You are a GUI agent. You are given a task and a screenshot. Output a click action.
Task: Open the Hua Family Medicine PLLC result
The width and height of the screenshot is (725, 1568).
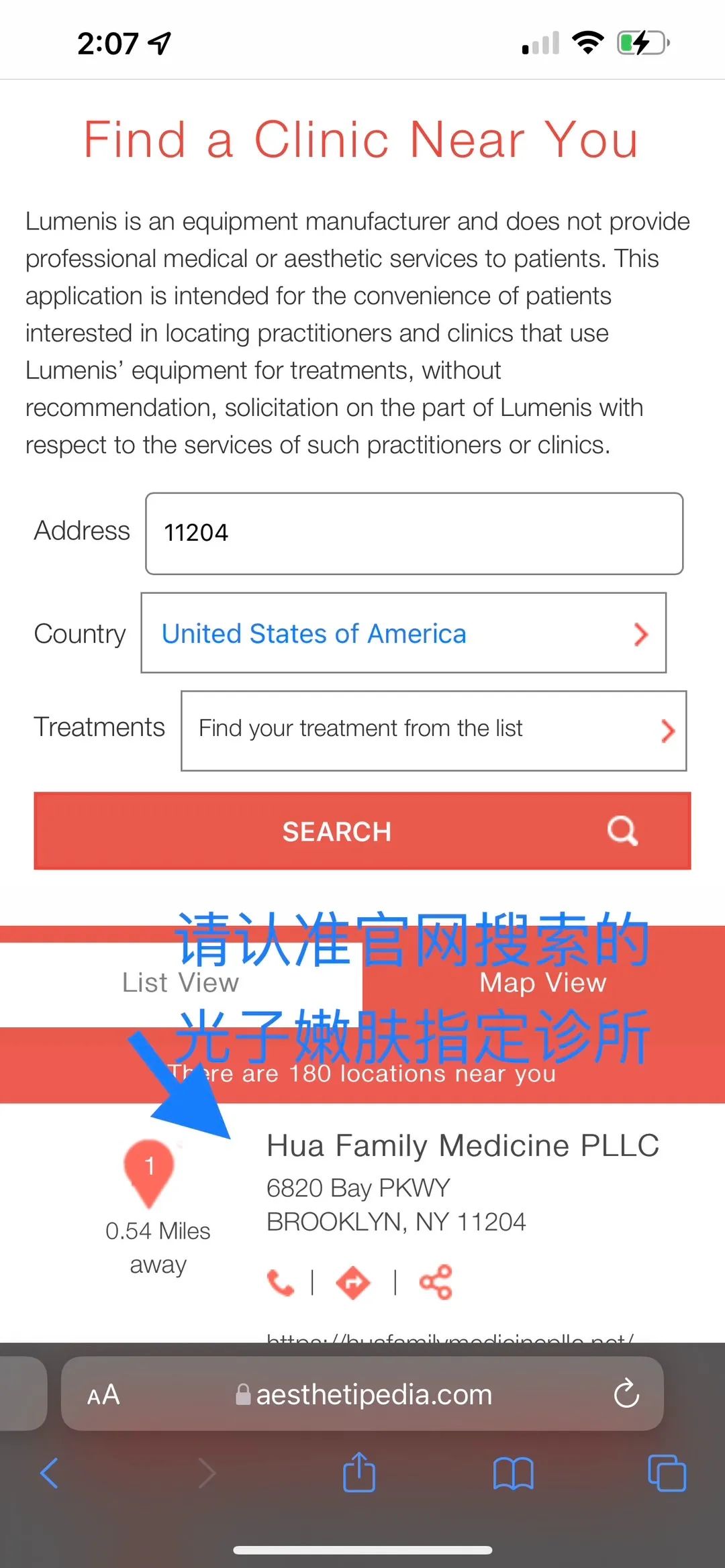tap(463, 1145)
